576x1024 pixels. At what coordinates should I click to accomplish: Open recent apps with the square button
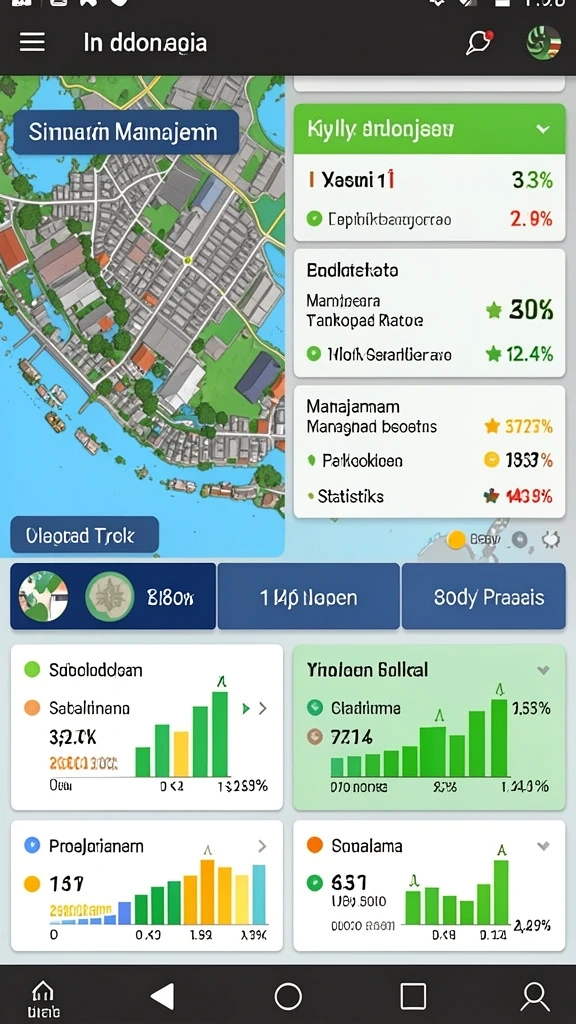413,997
